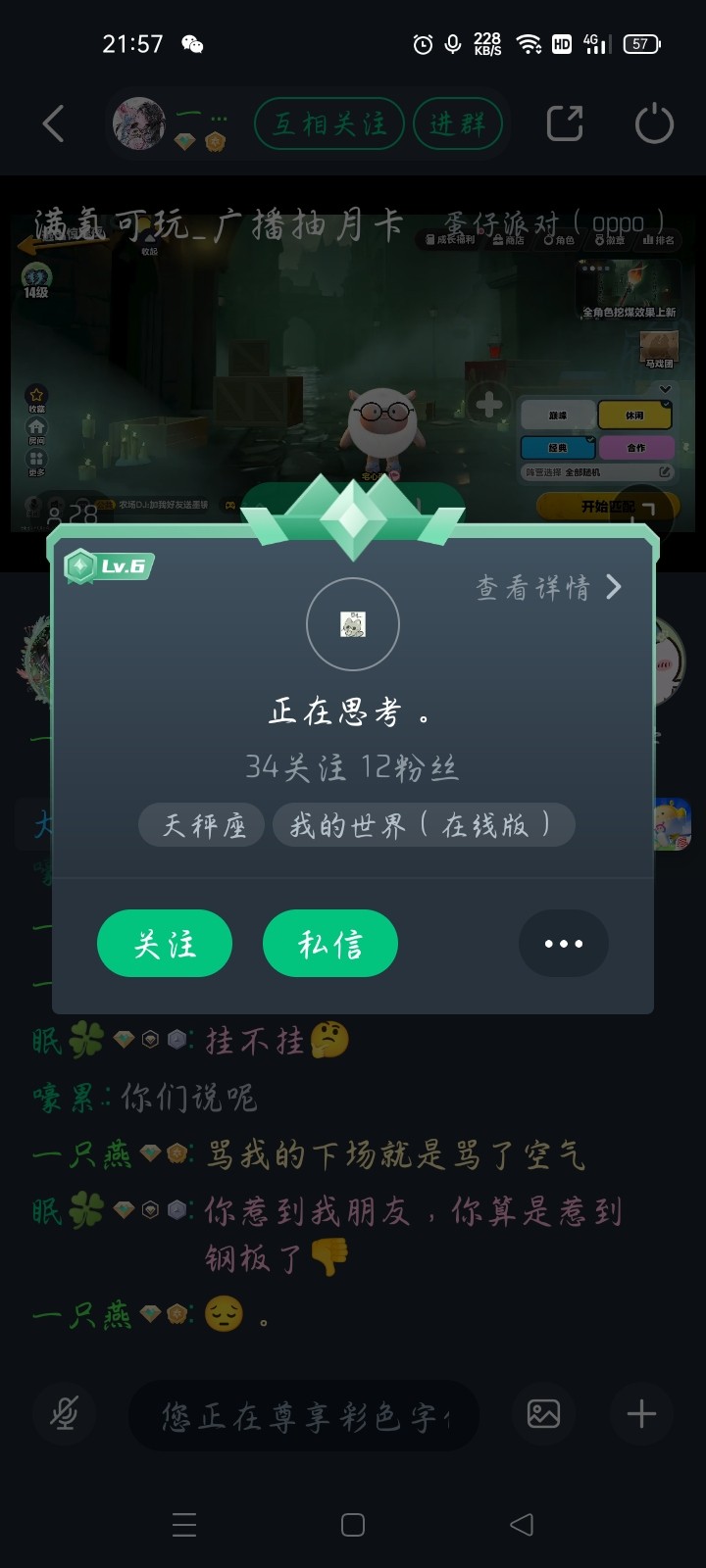Image resolution: width=706 pixels, height=1568 pixels.
Task: Share this room via the share icon
Action: [x=564, y=124]
